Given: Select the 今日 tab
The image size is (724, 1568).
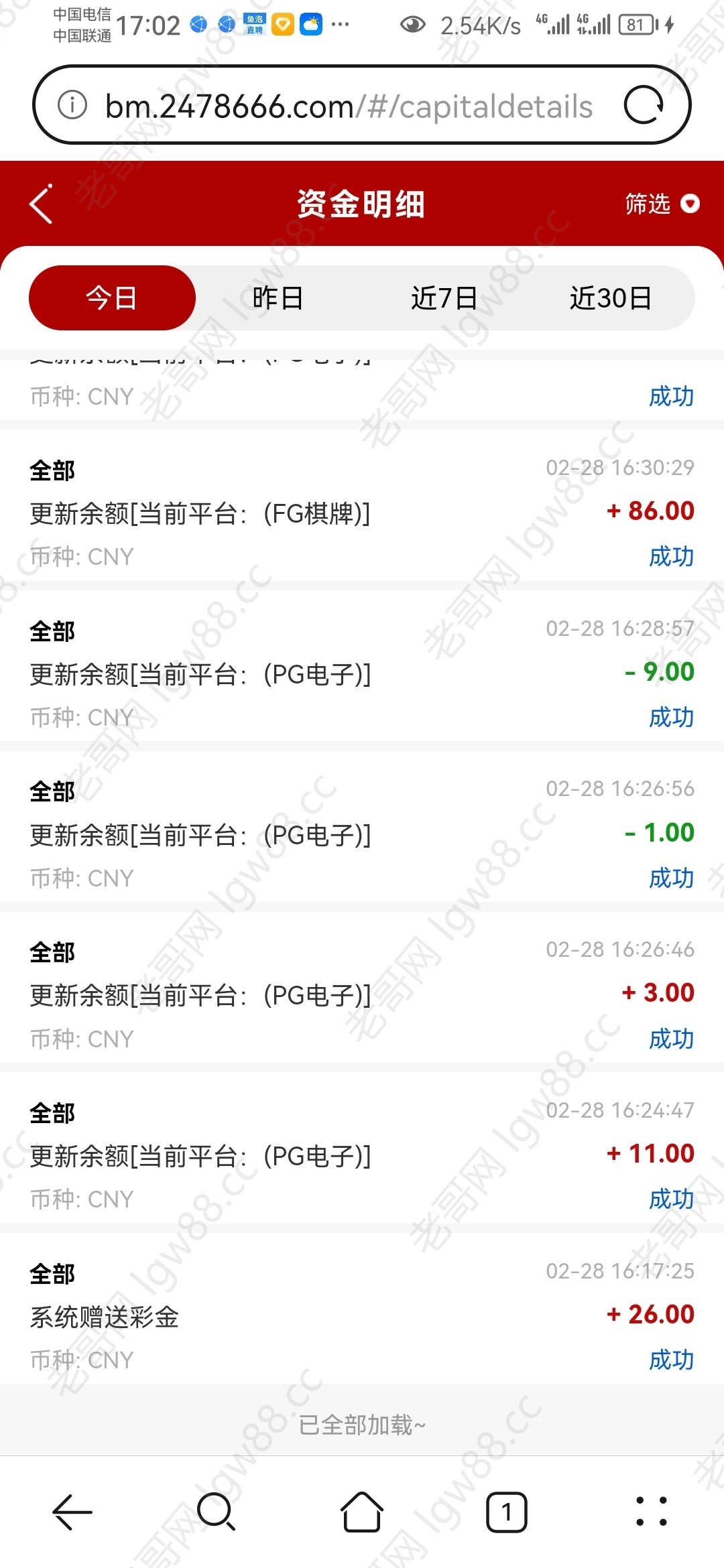Looking at the screenshot, I should (112, 298).
